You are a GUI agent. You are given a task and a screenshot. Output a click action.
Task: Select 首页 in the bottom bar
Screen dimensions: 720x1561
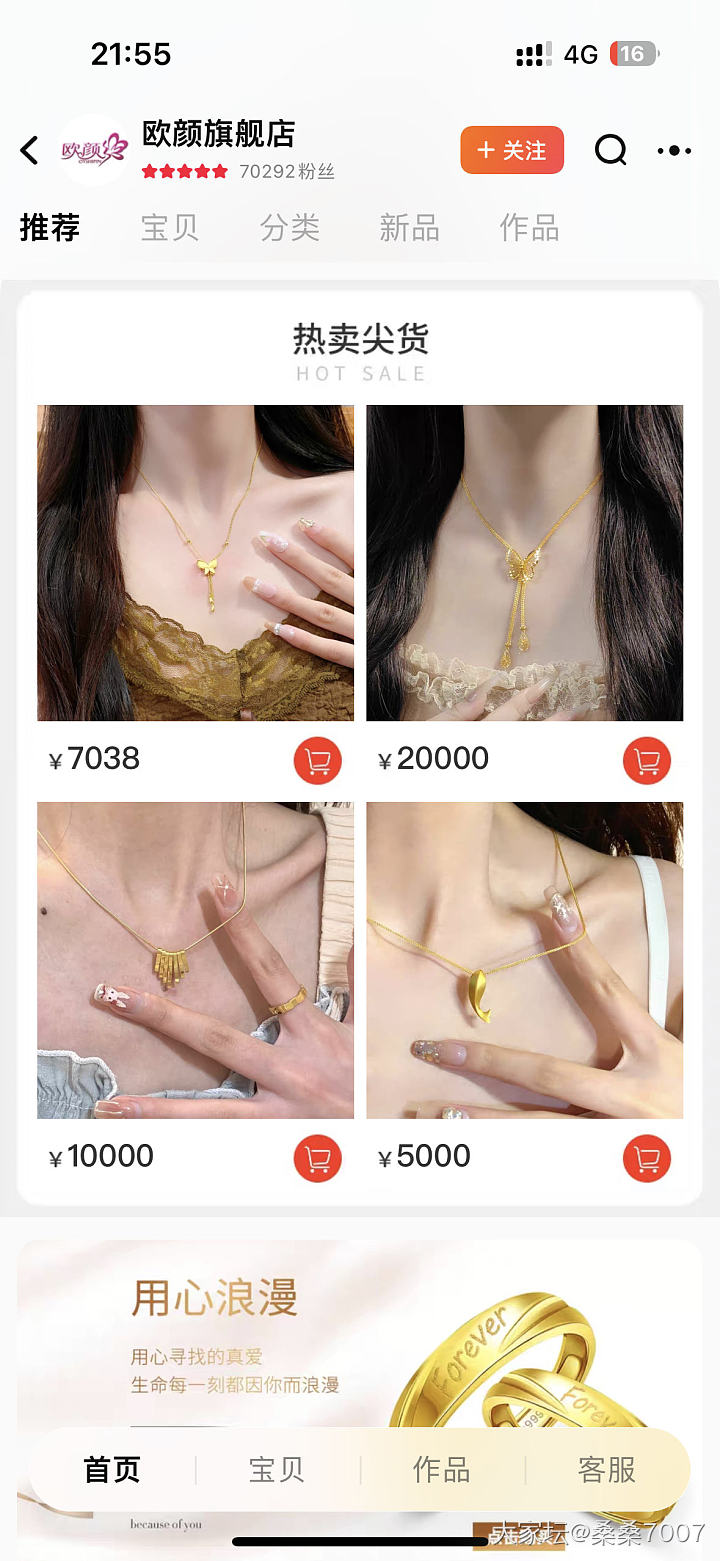point(112,1470)
